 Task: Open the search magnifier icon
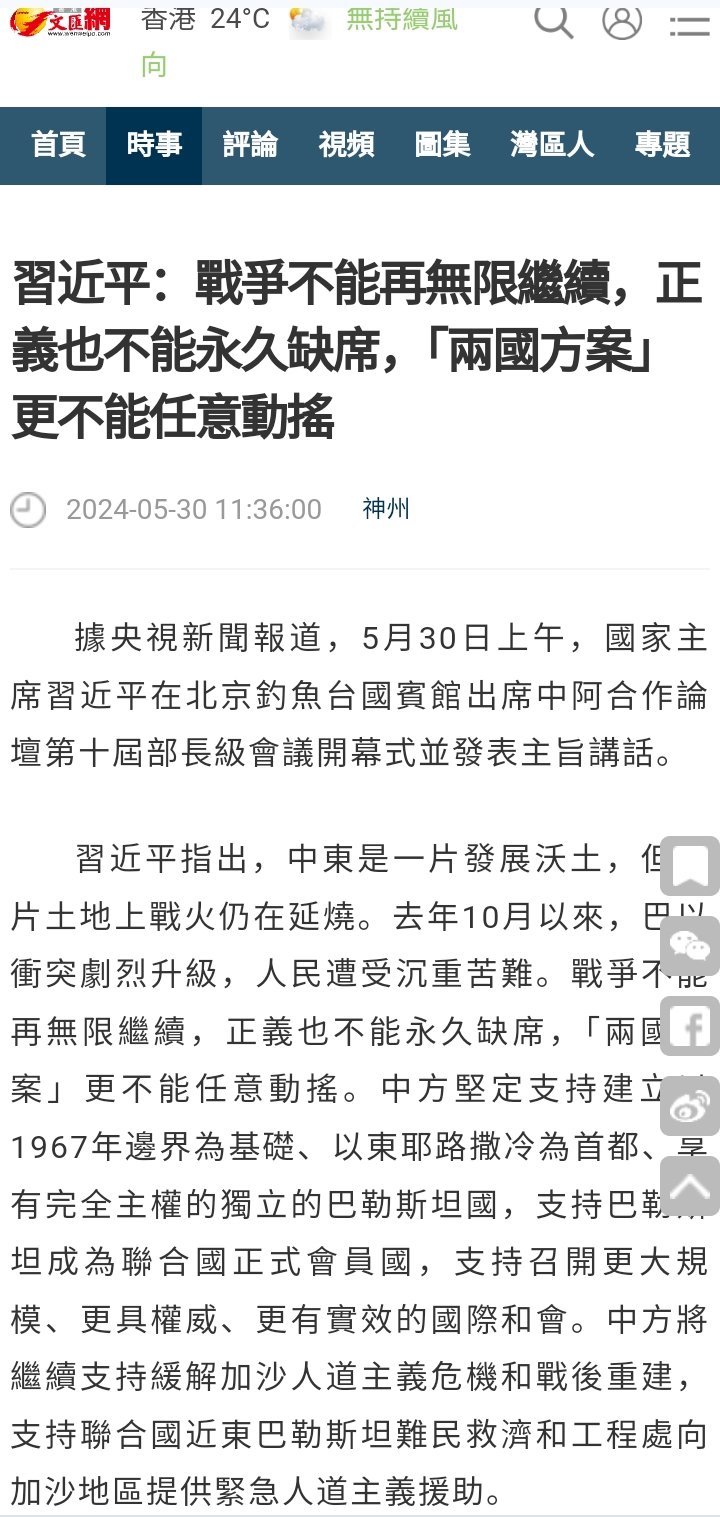click(x=553, y=20)
